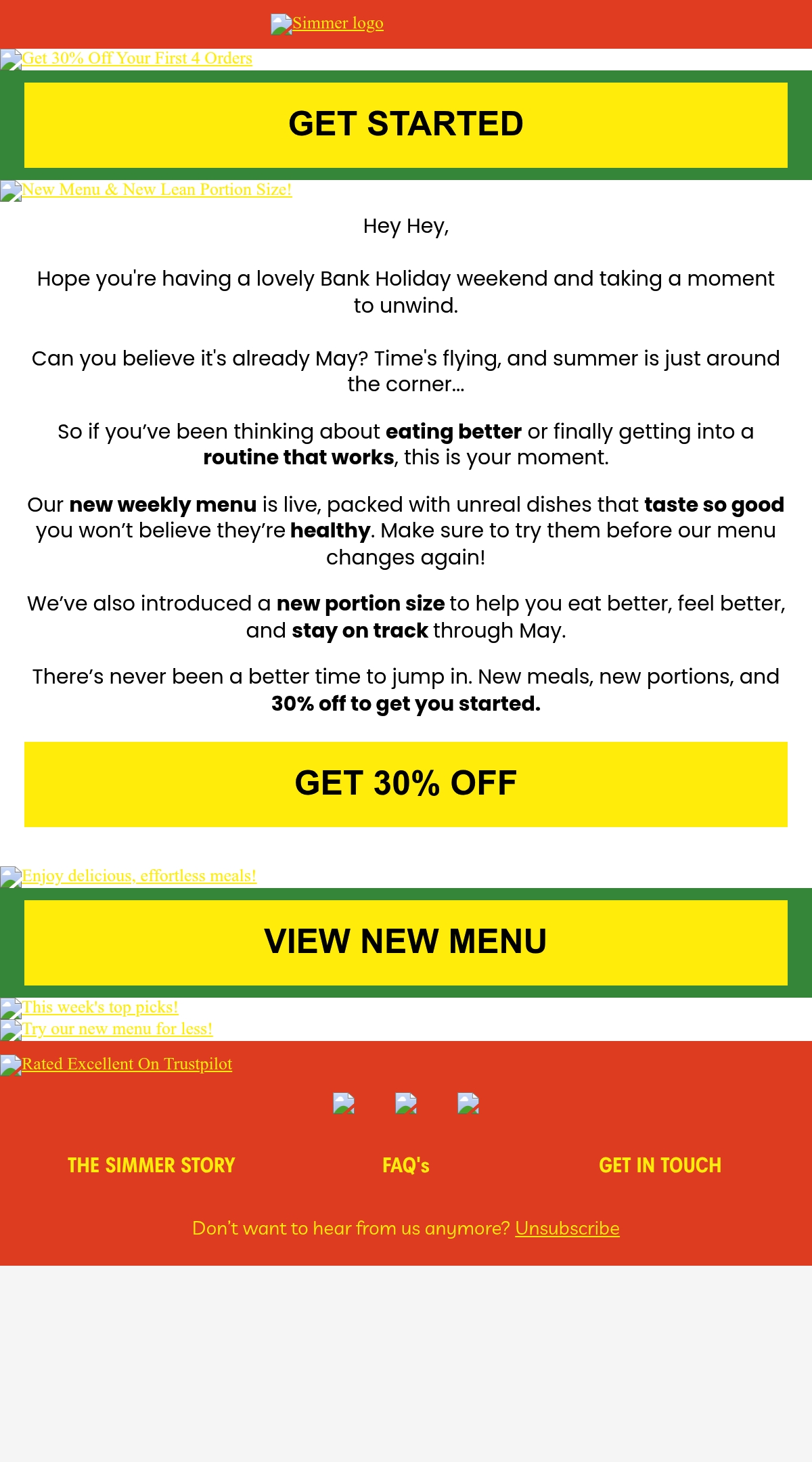Open Try our new menu for less link
Image resolution: width=812 pixels, height=1462 pixels.
point(106,1029)
